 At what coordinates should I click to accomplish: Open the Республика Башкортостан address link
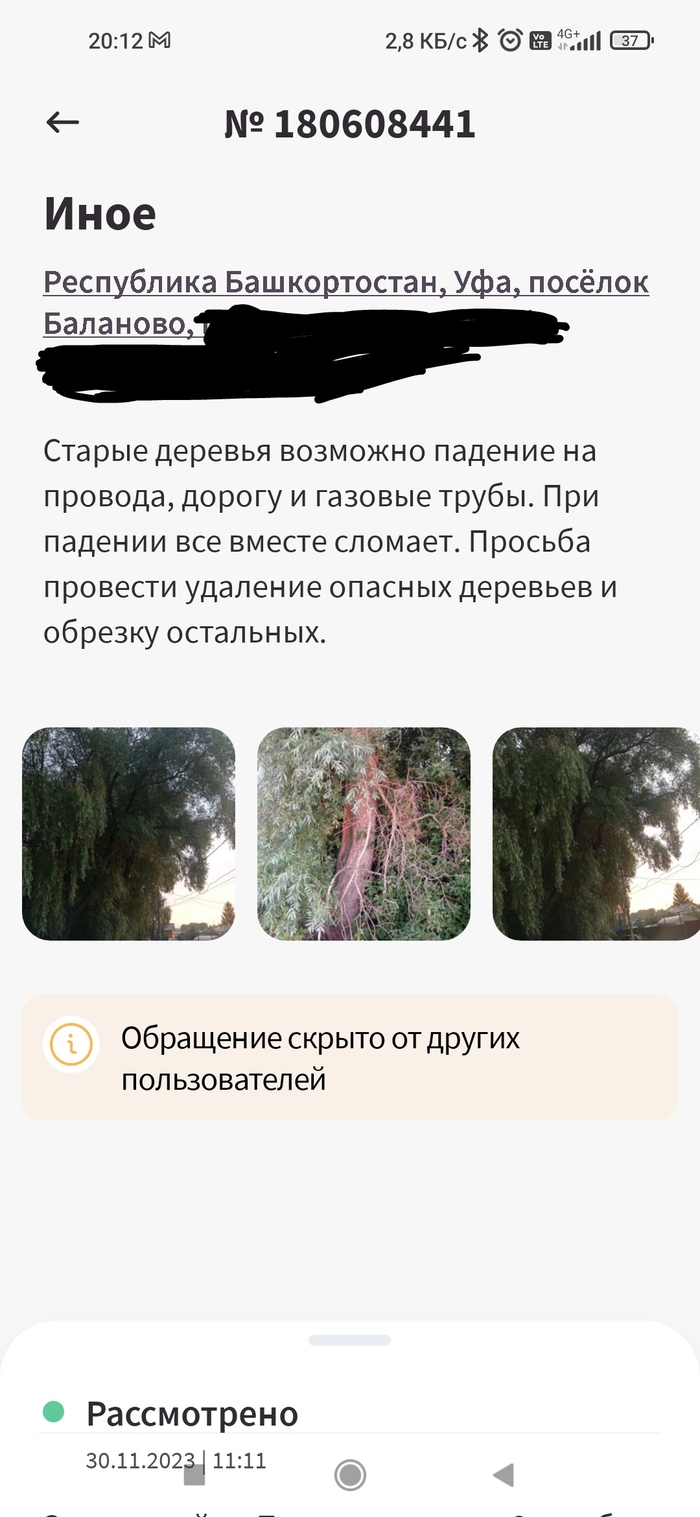point(345,283)
